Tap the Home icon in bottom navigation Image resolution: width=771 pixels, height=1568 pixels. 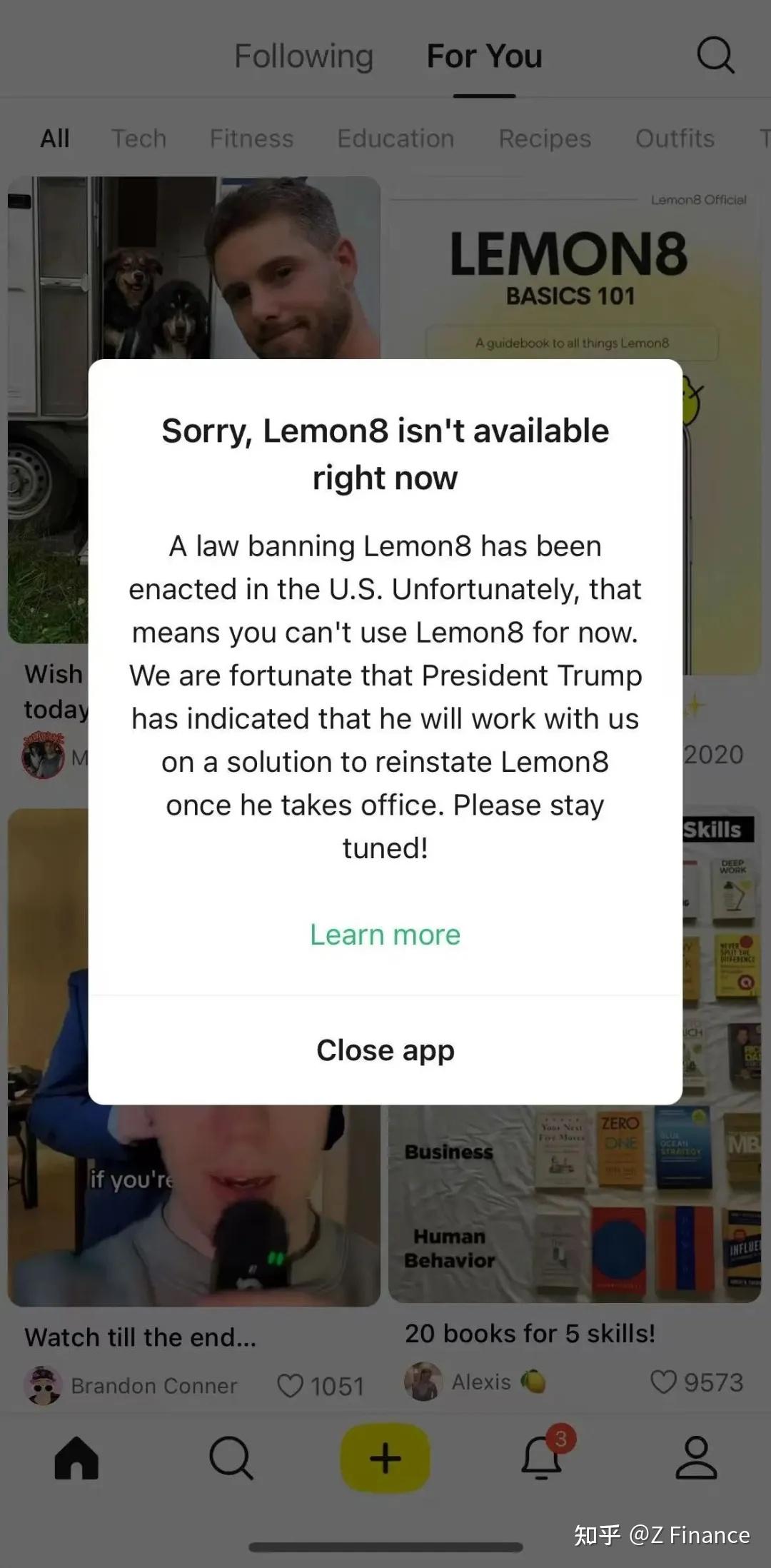[77, 1457]
